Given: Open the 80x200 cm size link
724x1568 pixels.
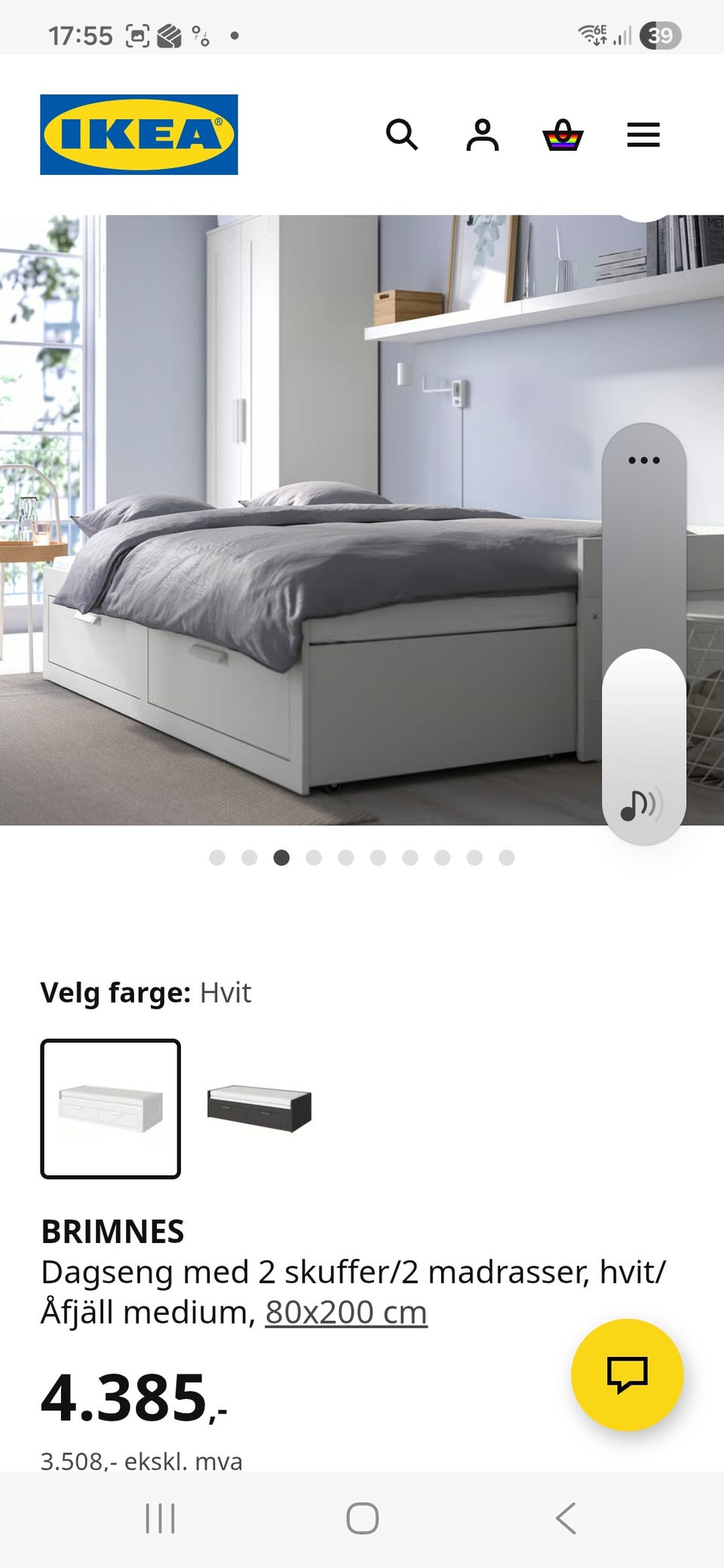Looking at the screenshot, I should (x=345, y=1312).
